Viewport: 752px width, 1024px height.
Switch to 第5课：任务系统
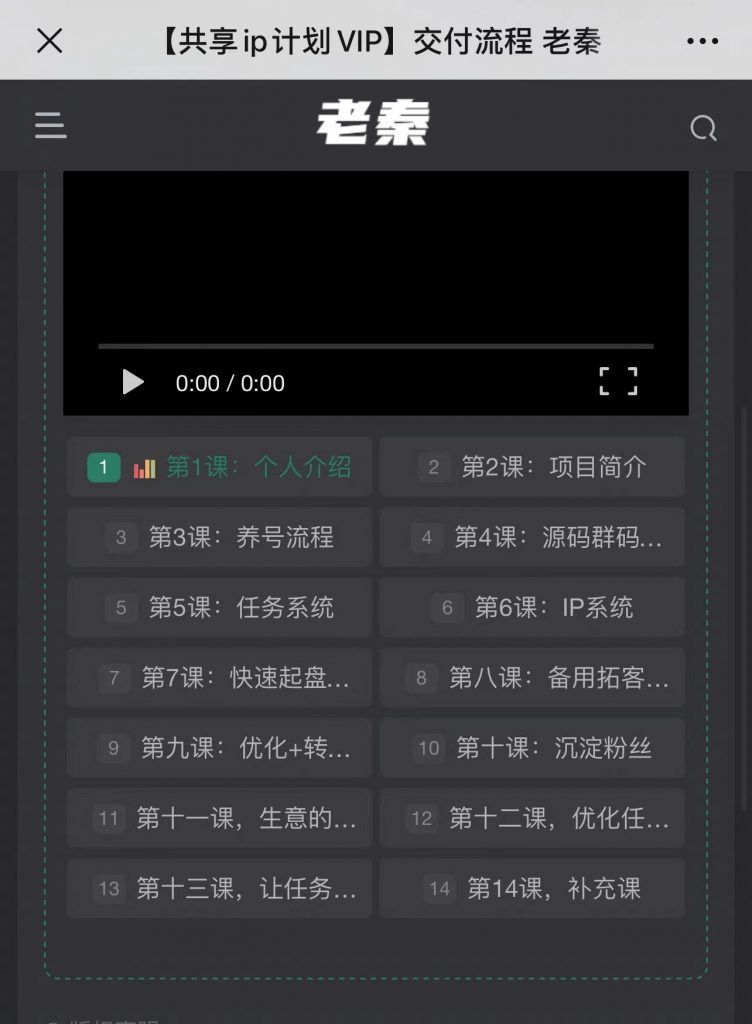pyautogui.click(x=218, y=607)
